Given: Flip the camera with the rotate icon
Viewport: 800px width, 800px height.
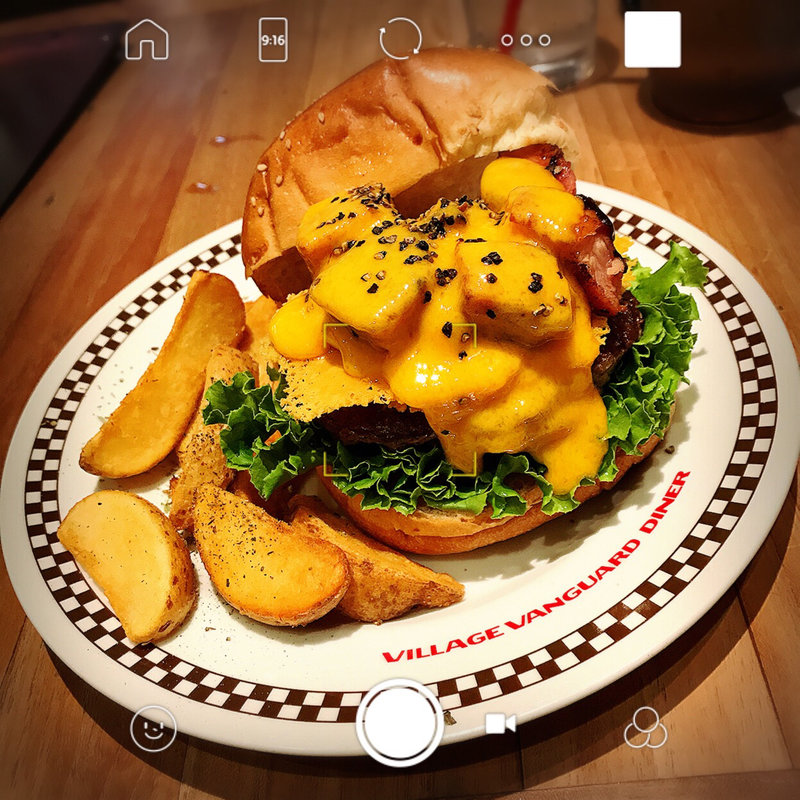Looking at the screenshot, I should pos(400,40).
